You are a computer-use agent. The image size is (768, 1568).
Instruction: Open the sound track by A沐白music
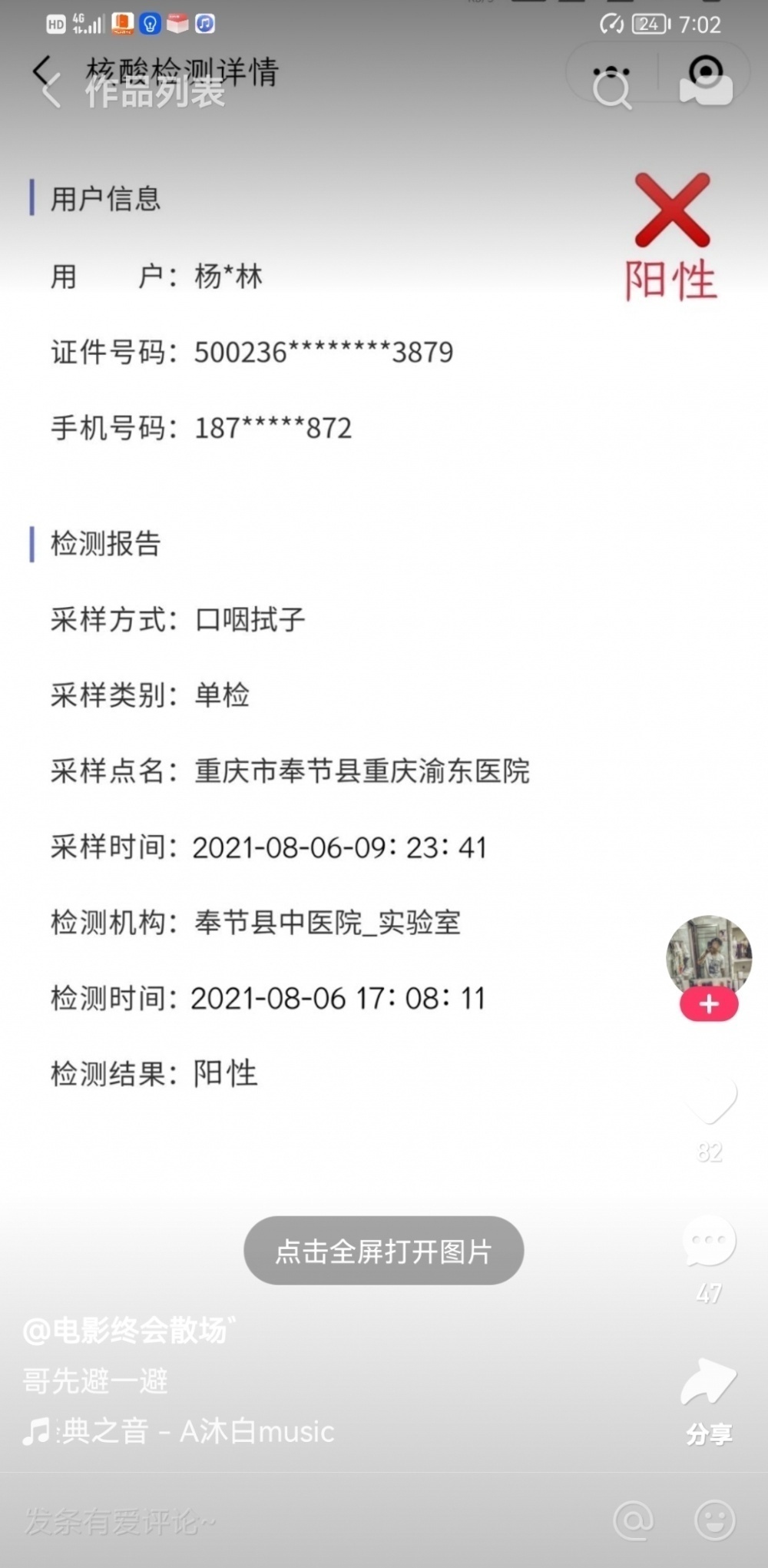coord(192,1432)
